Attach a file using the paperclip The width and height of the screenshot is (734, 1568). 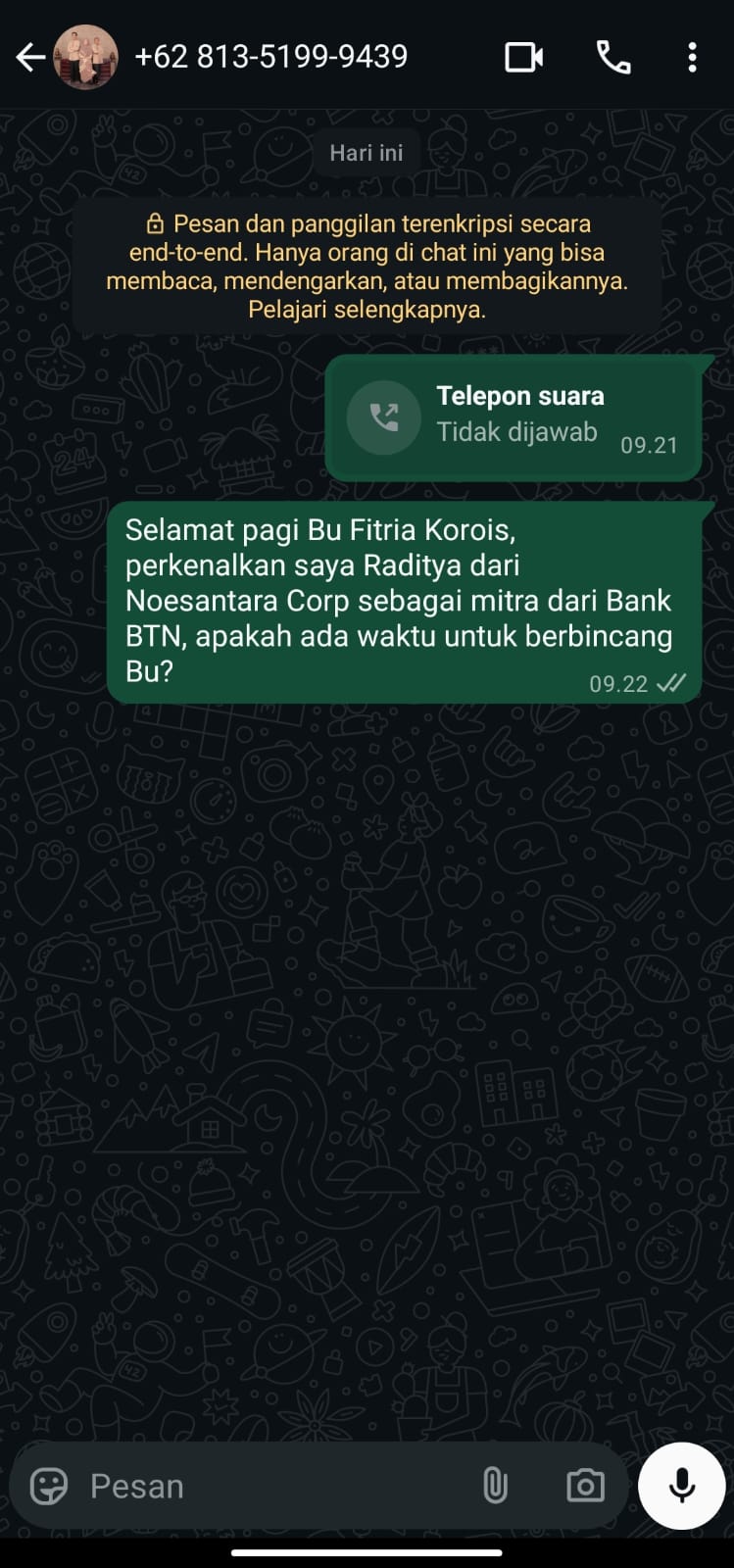tap(496, 1486)
